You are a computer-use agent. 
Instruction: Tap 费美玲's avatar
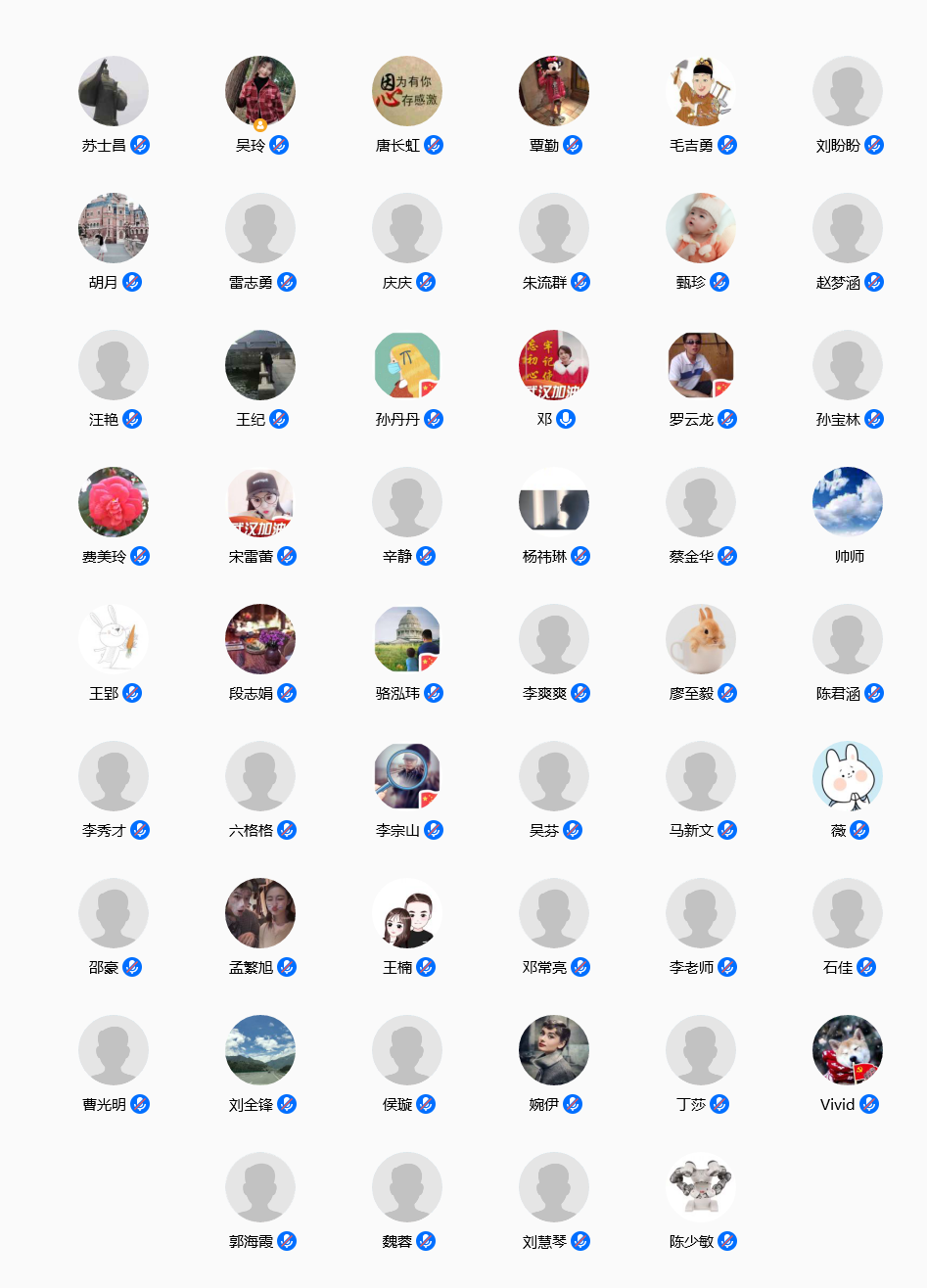114,503
